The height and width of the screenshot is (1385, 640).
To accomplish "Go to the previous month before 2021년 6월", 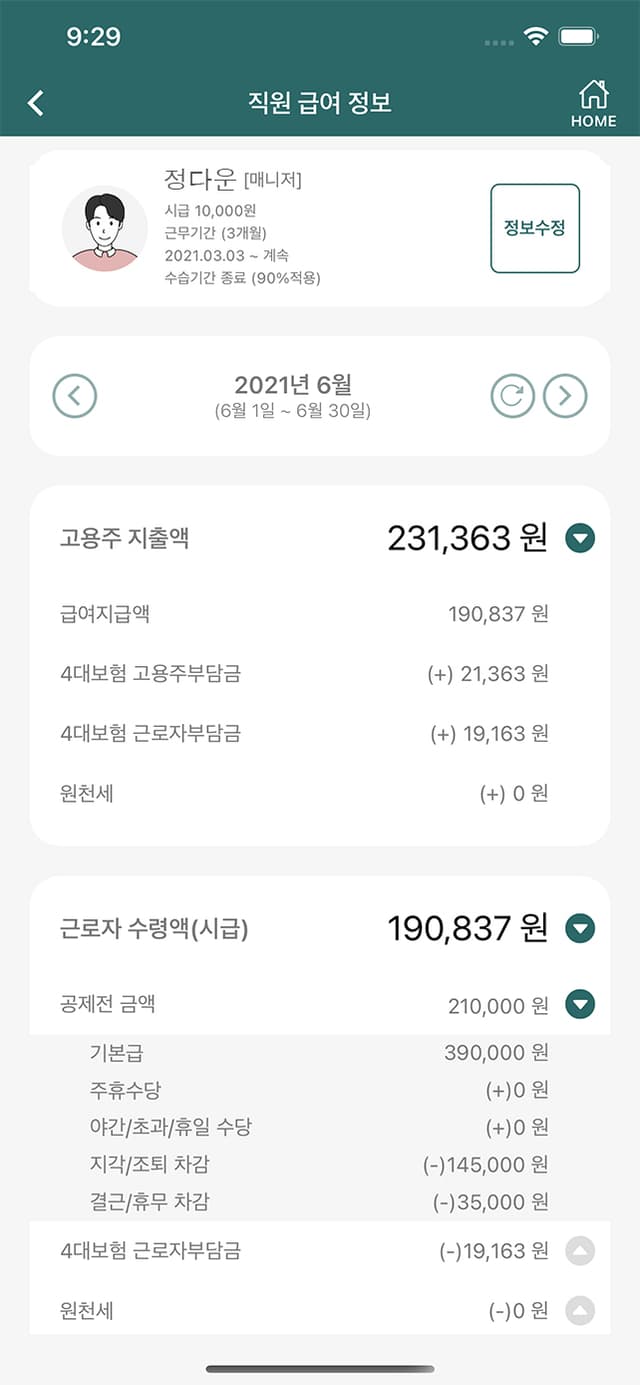I will pos(75,396).
